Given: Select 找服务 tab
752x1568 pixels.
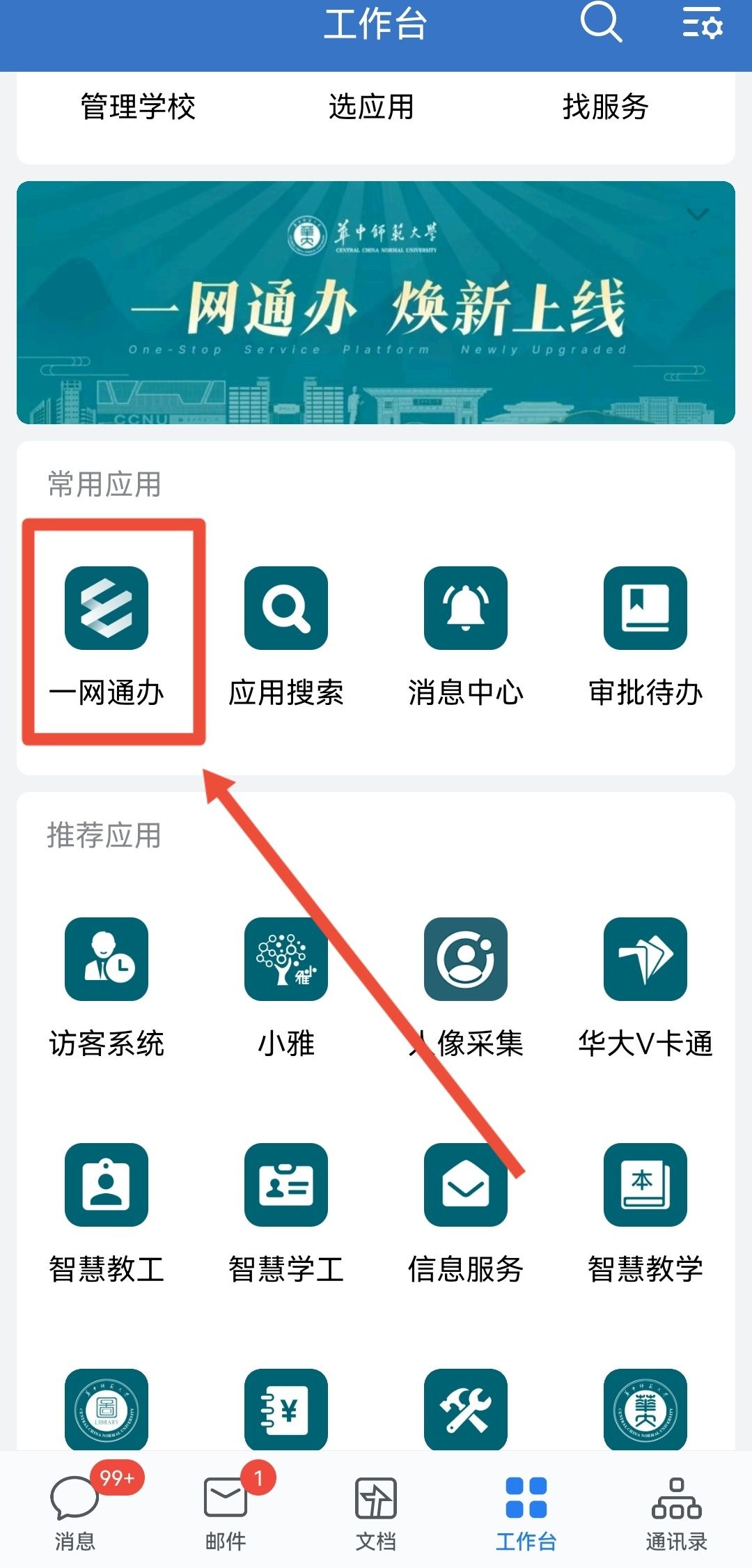Looking at the screenshot, I should [x=605, y=107].
